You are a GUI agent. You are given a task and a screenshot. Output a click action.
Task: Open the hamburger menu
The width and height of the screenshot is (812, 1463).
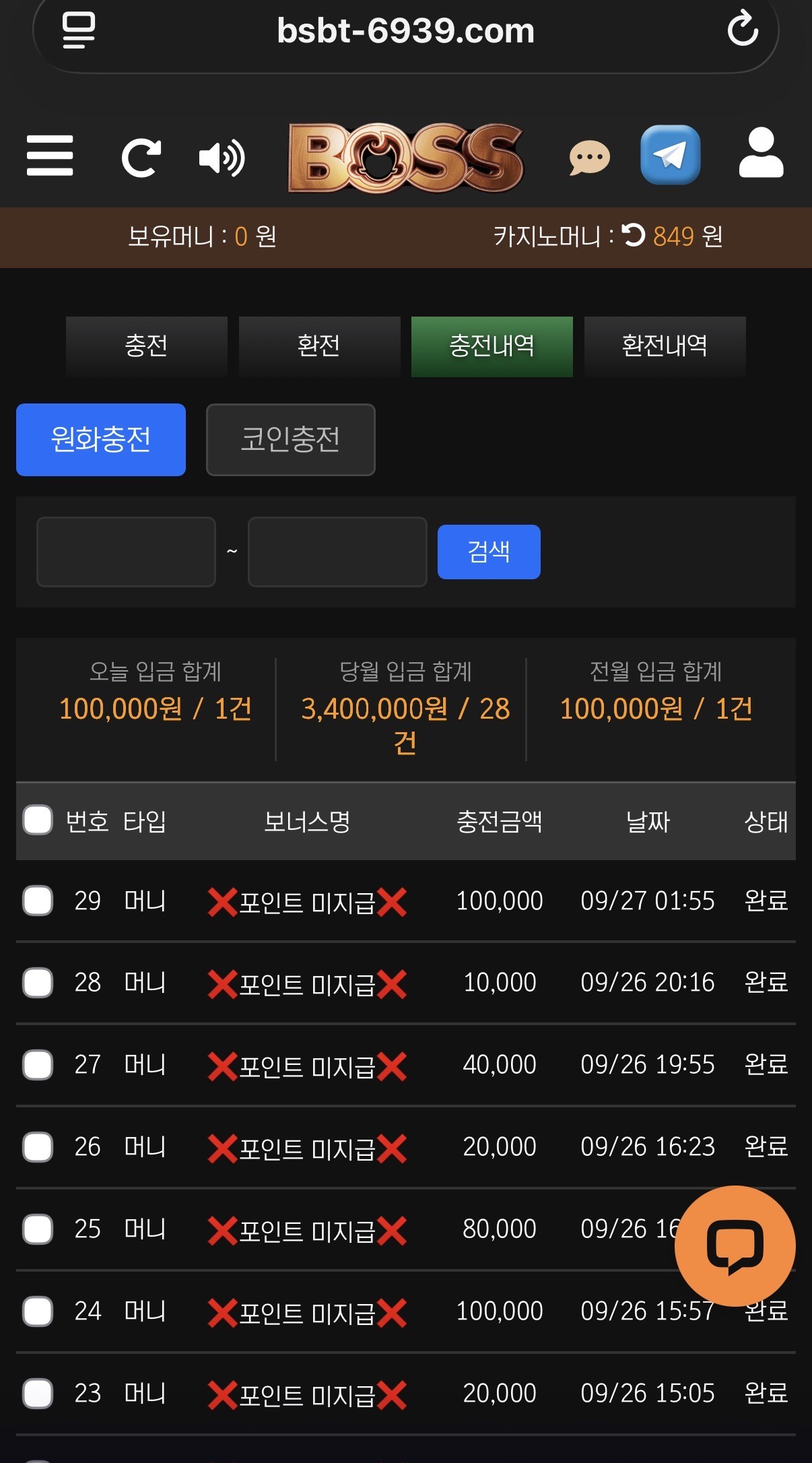tap(50, 156)
